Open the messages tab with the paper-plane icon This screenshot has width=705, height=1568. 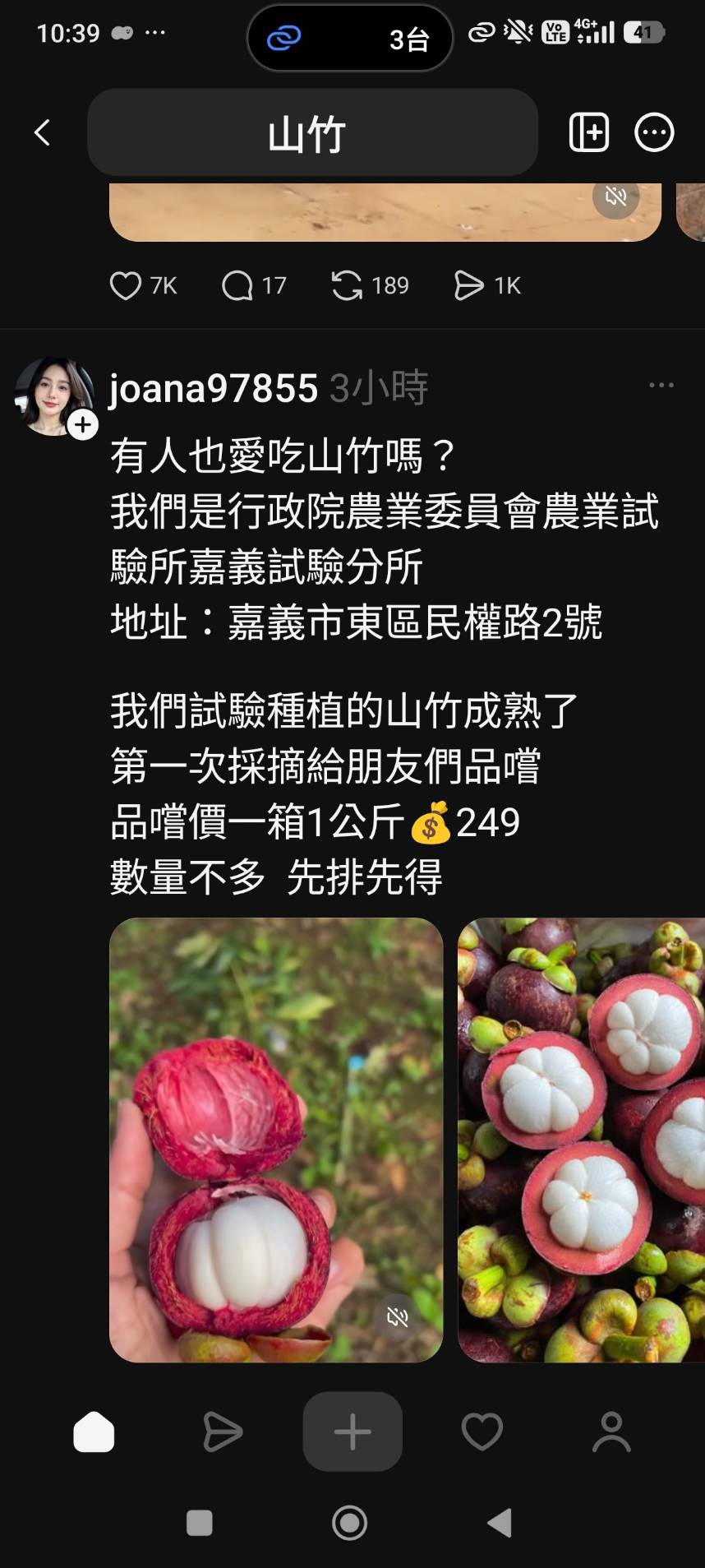[223, 1432]
